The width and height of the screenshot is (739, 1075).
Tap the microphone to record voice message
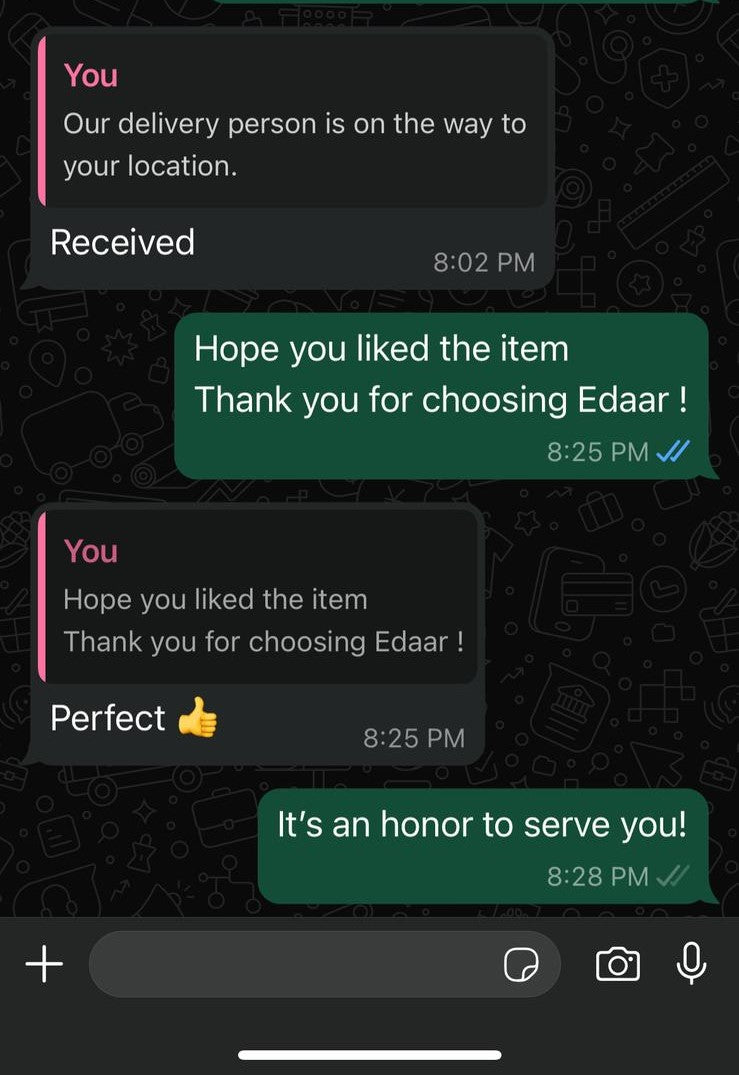691,964
